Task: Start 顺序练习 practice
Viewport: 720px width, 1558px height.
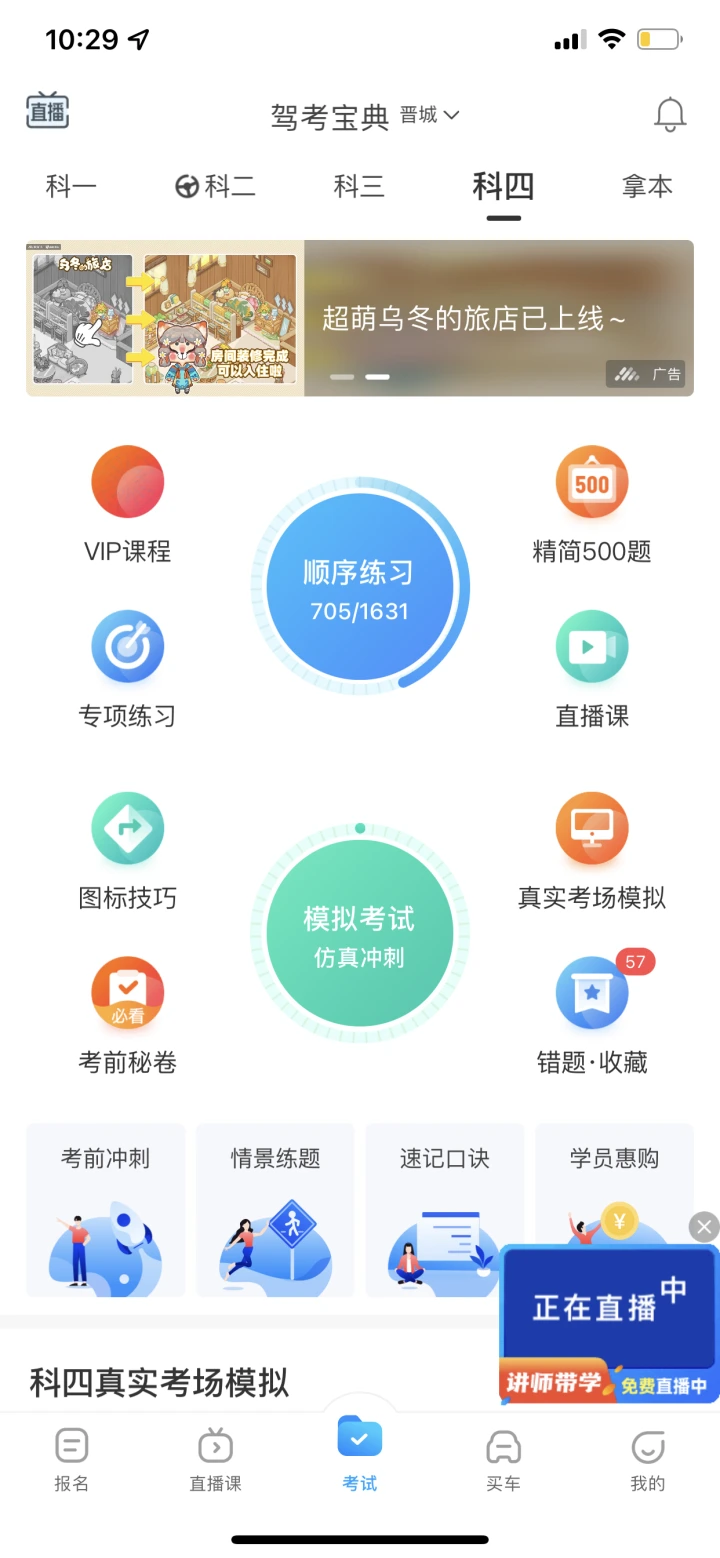Action: (359, 587)
